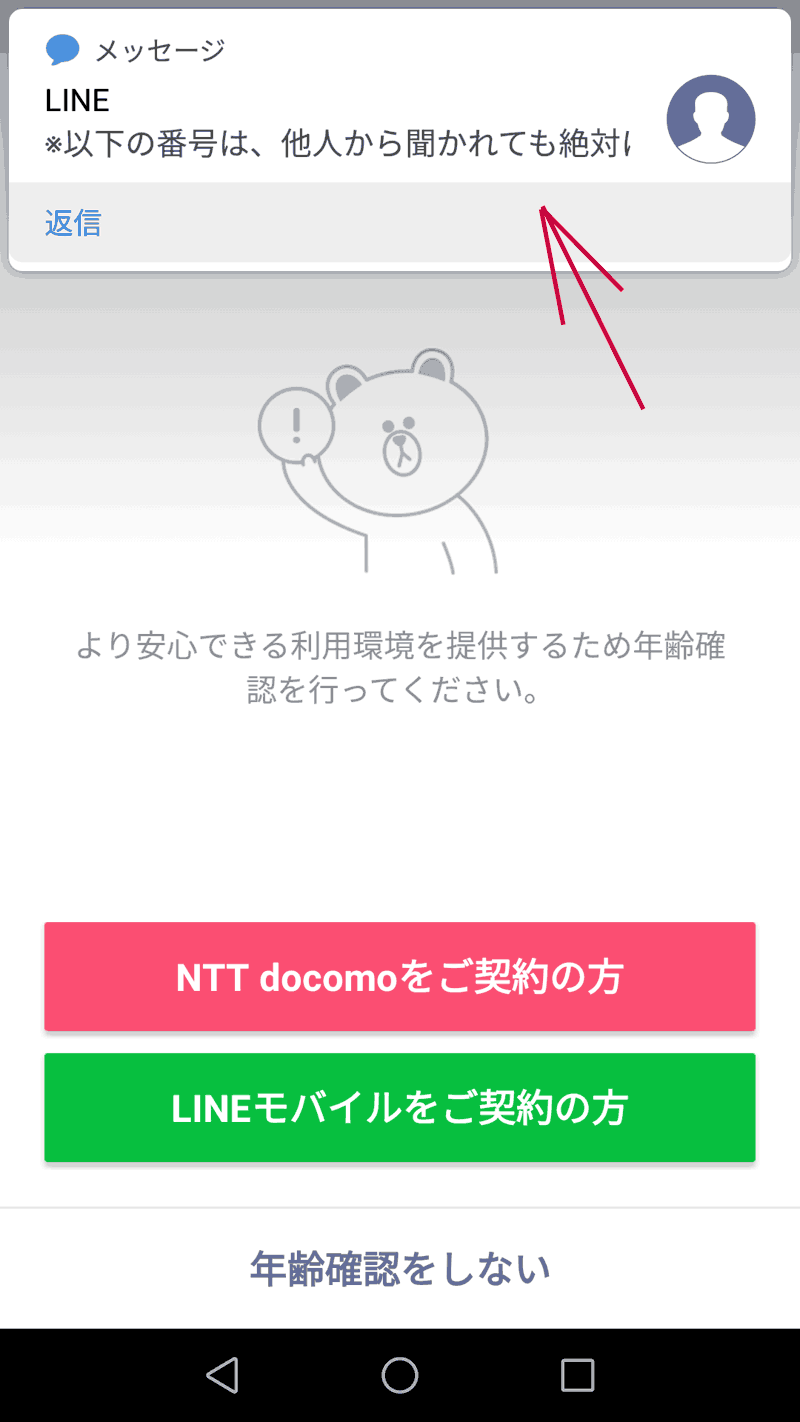Go back using the system back button
This screenshot has height=1422, width=800.
coord(222,1375)
